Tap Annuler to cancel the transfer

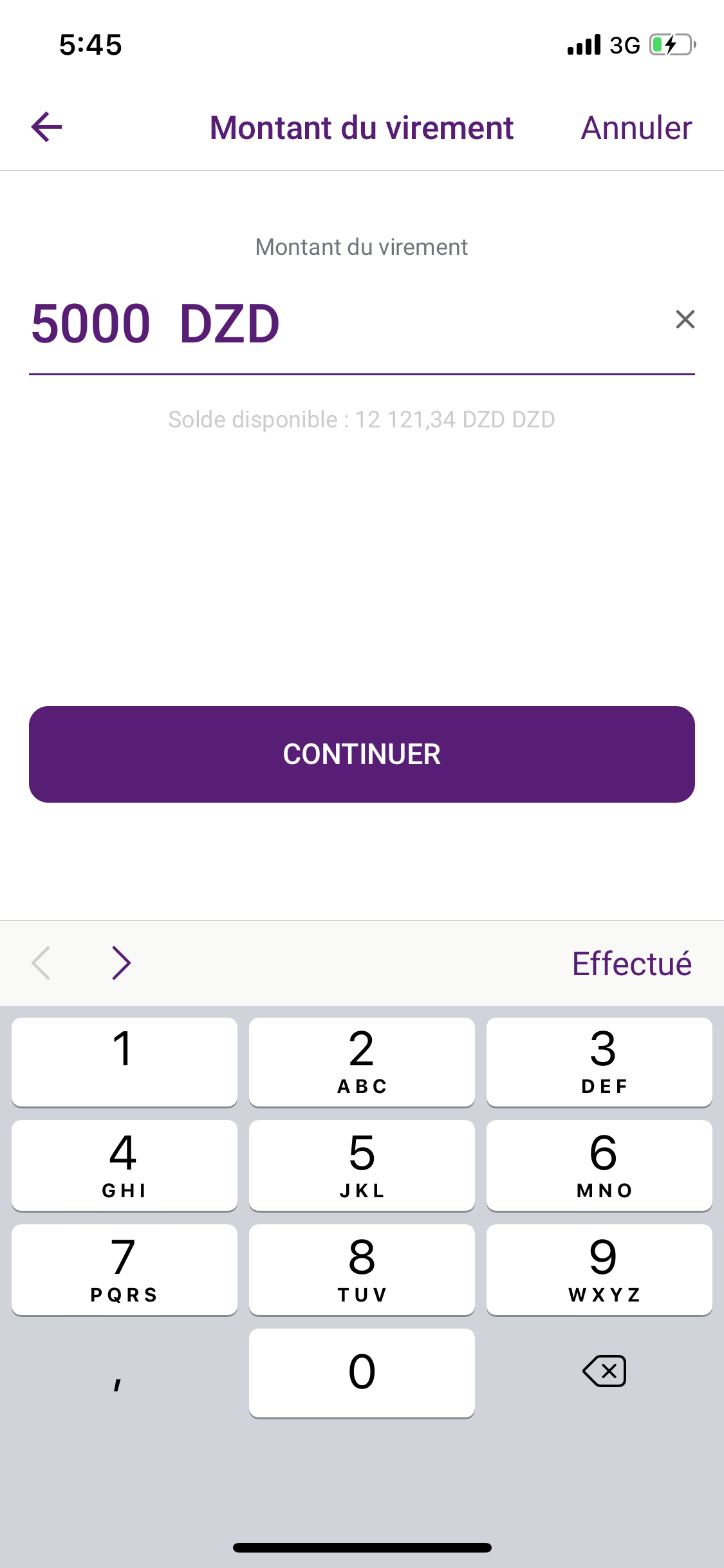[636, 127]
